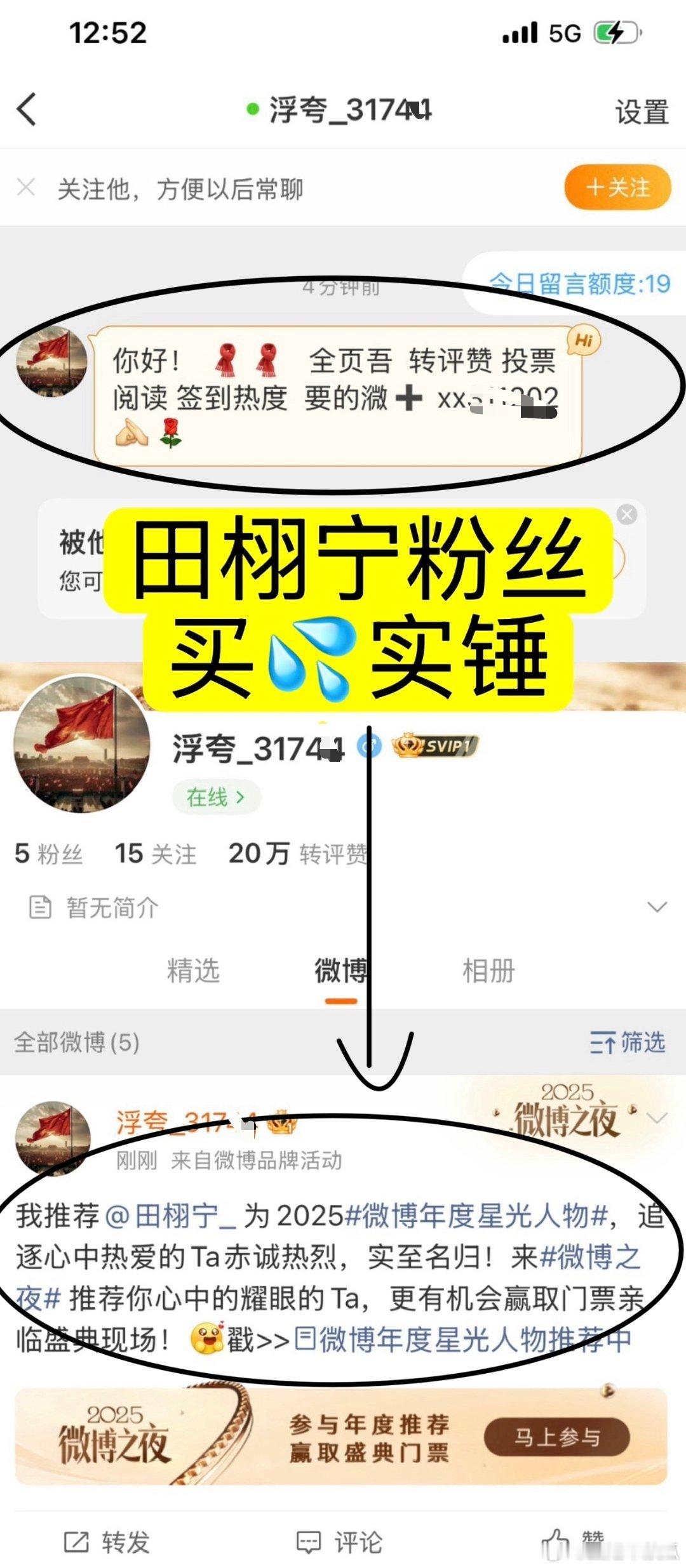Expand the profile bio chevron

pos(659,906)
